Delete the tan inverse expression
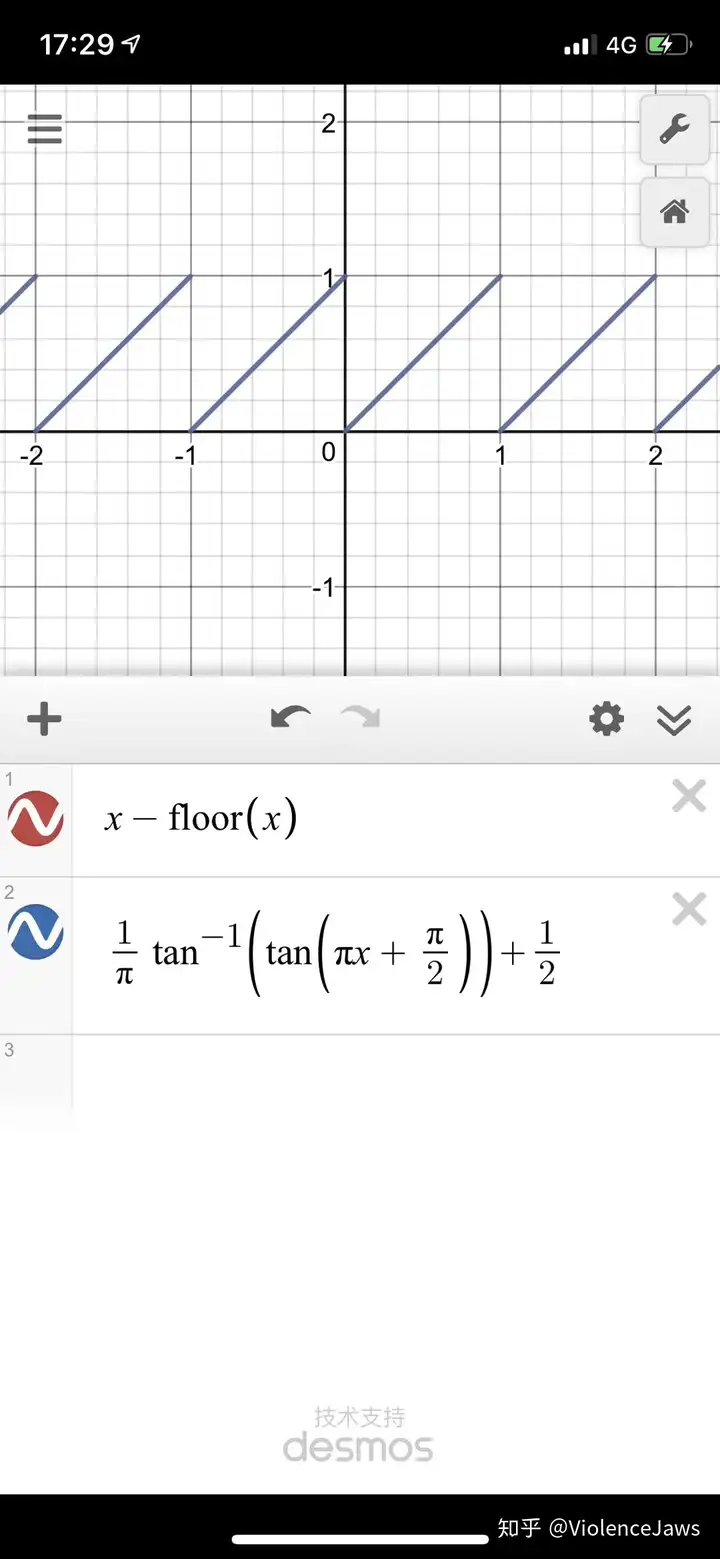 (x=689, y=909)
